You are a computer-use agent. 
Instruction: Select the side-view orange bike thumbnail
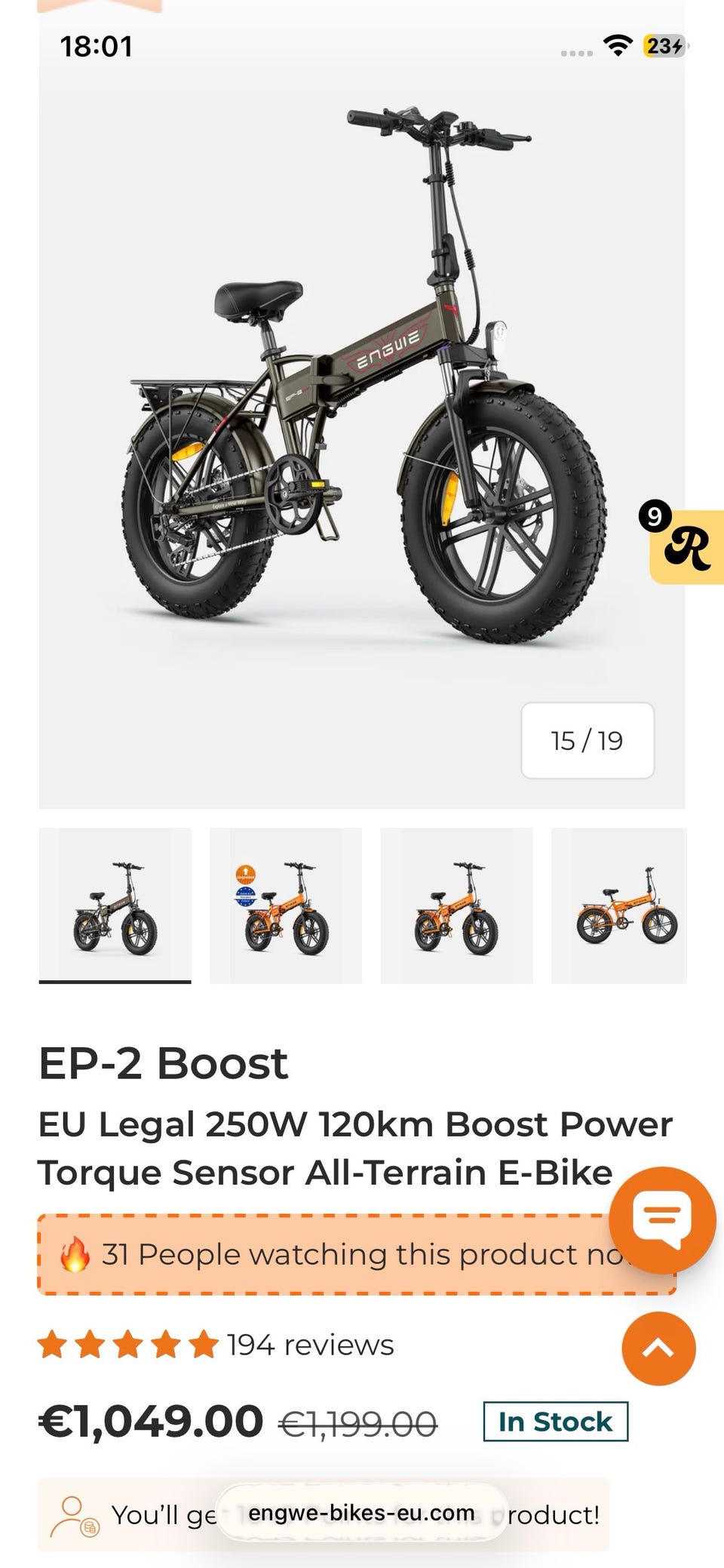(619, 905)
